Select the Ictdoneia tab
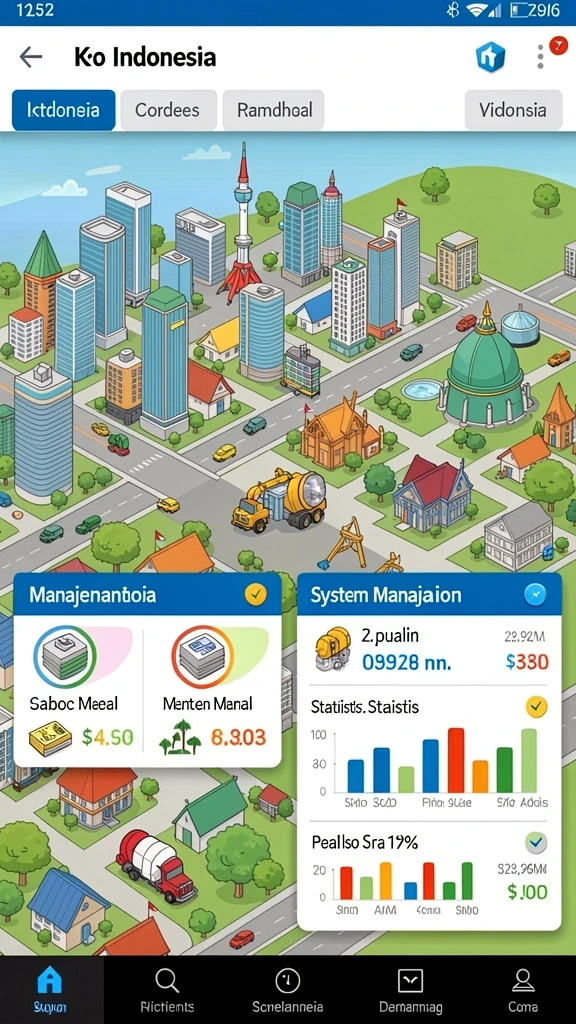The width and height of the screenshot is (576, 1024). [63, 110]
